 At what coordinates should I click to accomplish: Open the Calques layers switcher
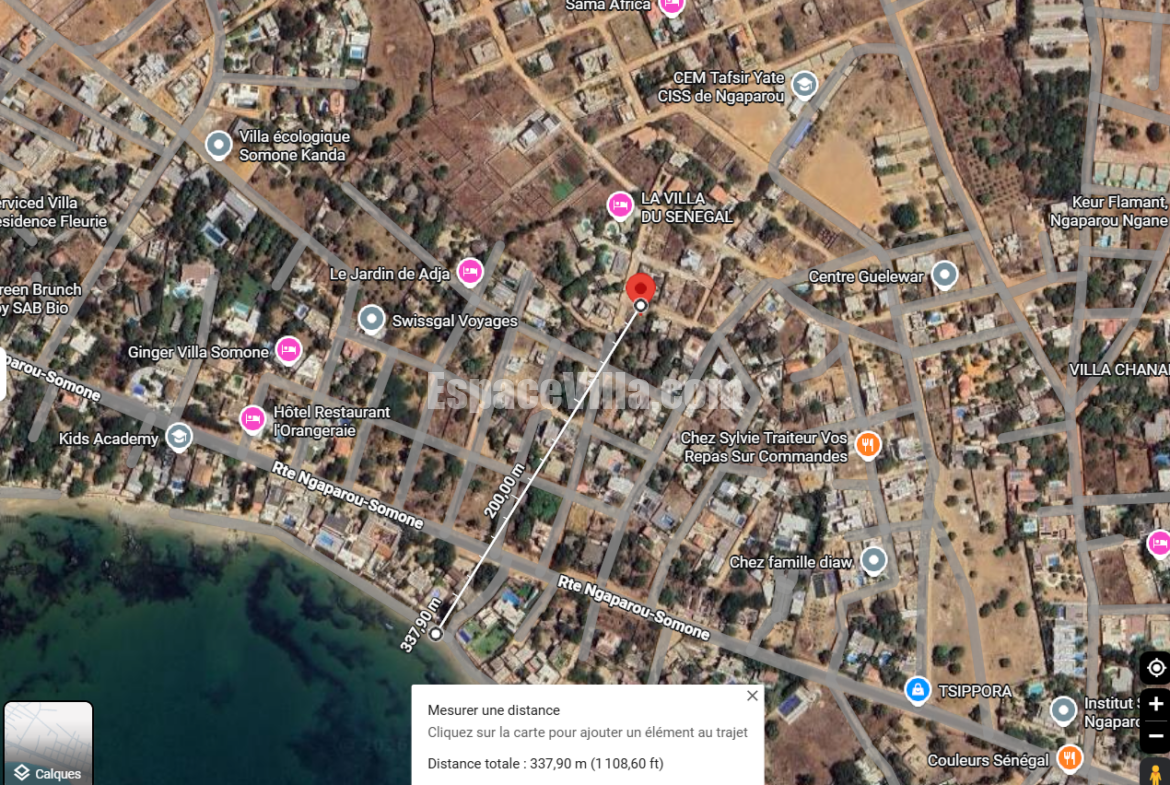(49, 742)
